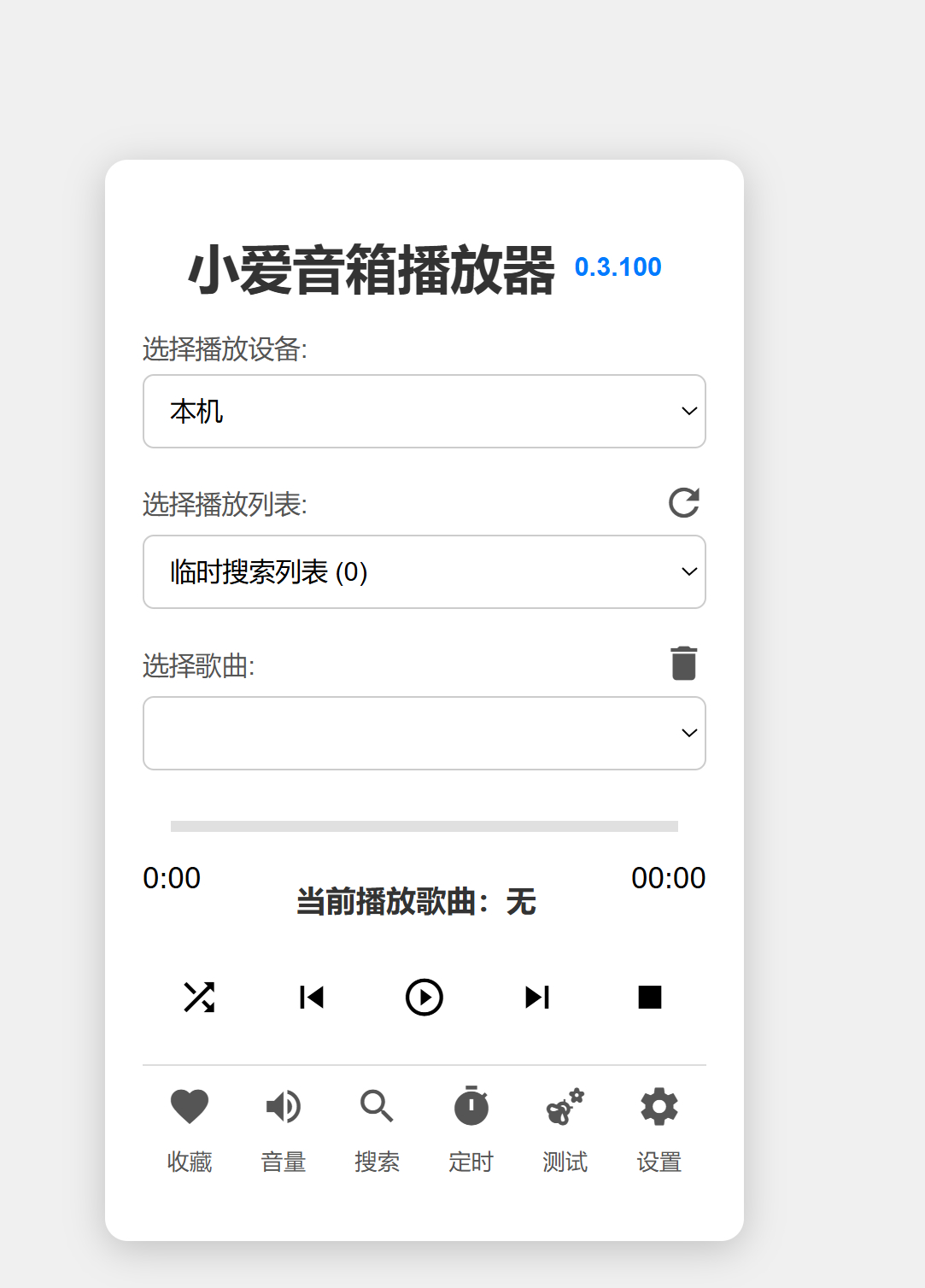This screenshot has height=1288, width=925.
Task: Seek on the song progress bar
Action: [424, 826]
